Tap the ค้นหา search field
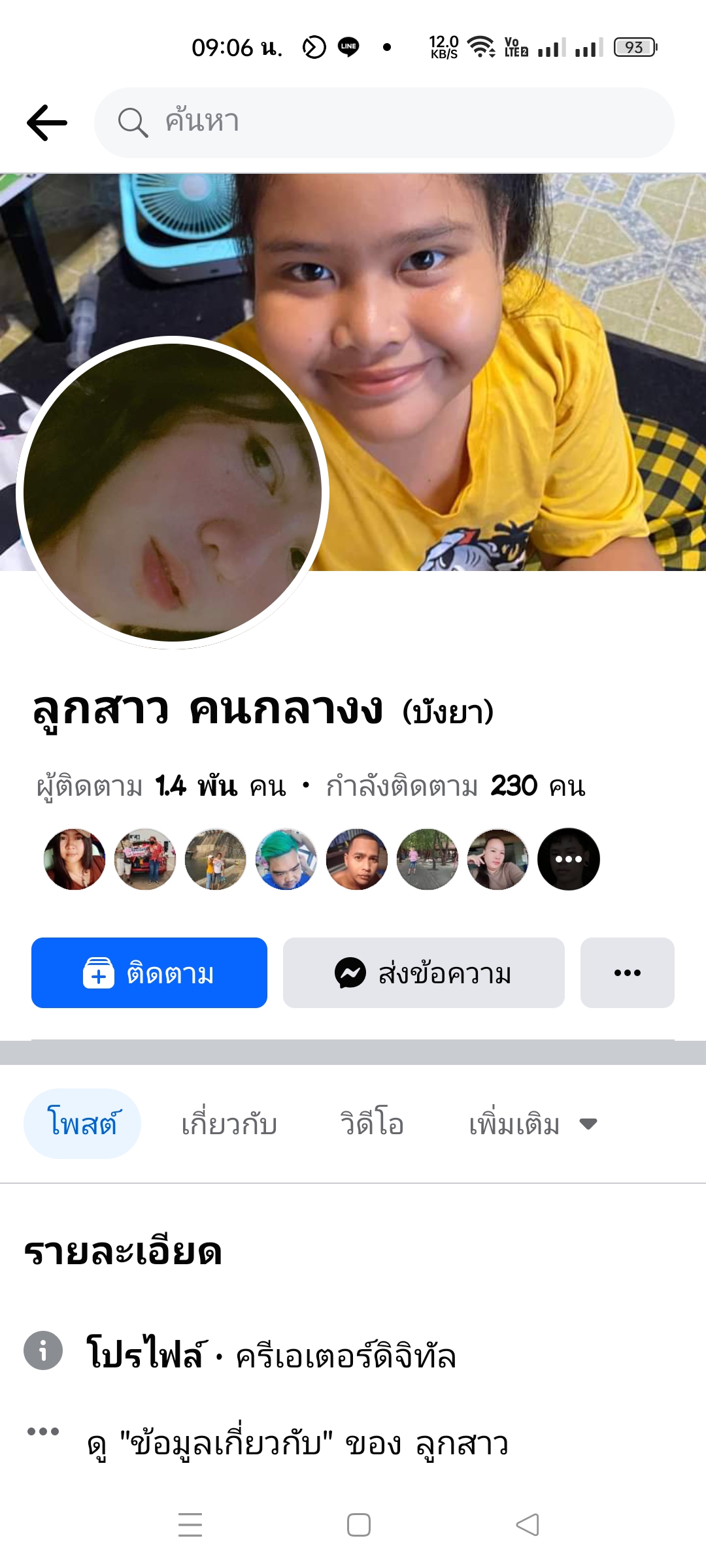 (384, 123)
